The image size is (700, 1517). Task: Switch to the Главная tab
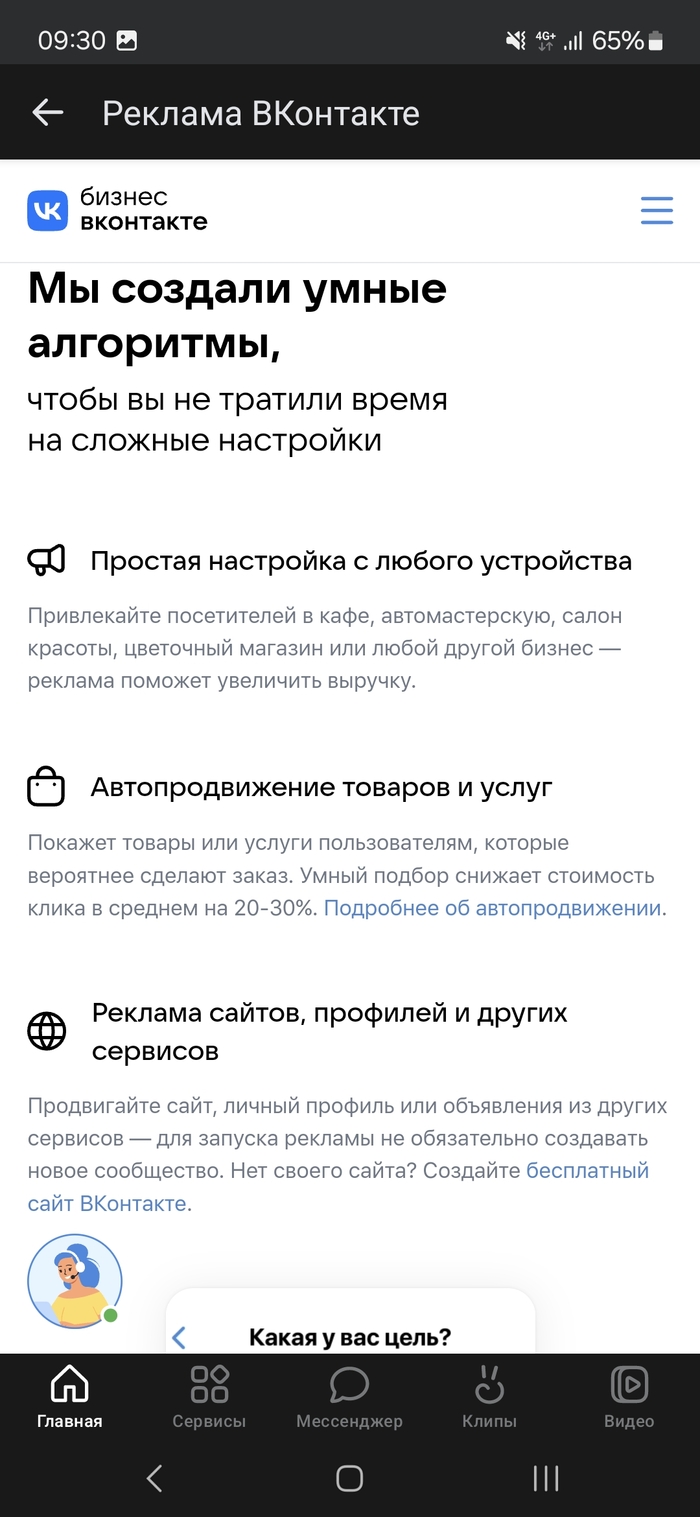pyautogui.click(x=69, y=1397)
